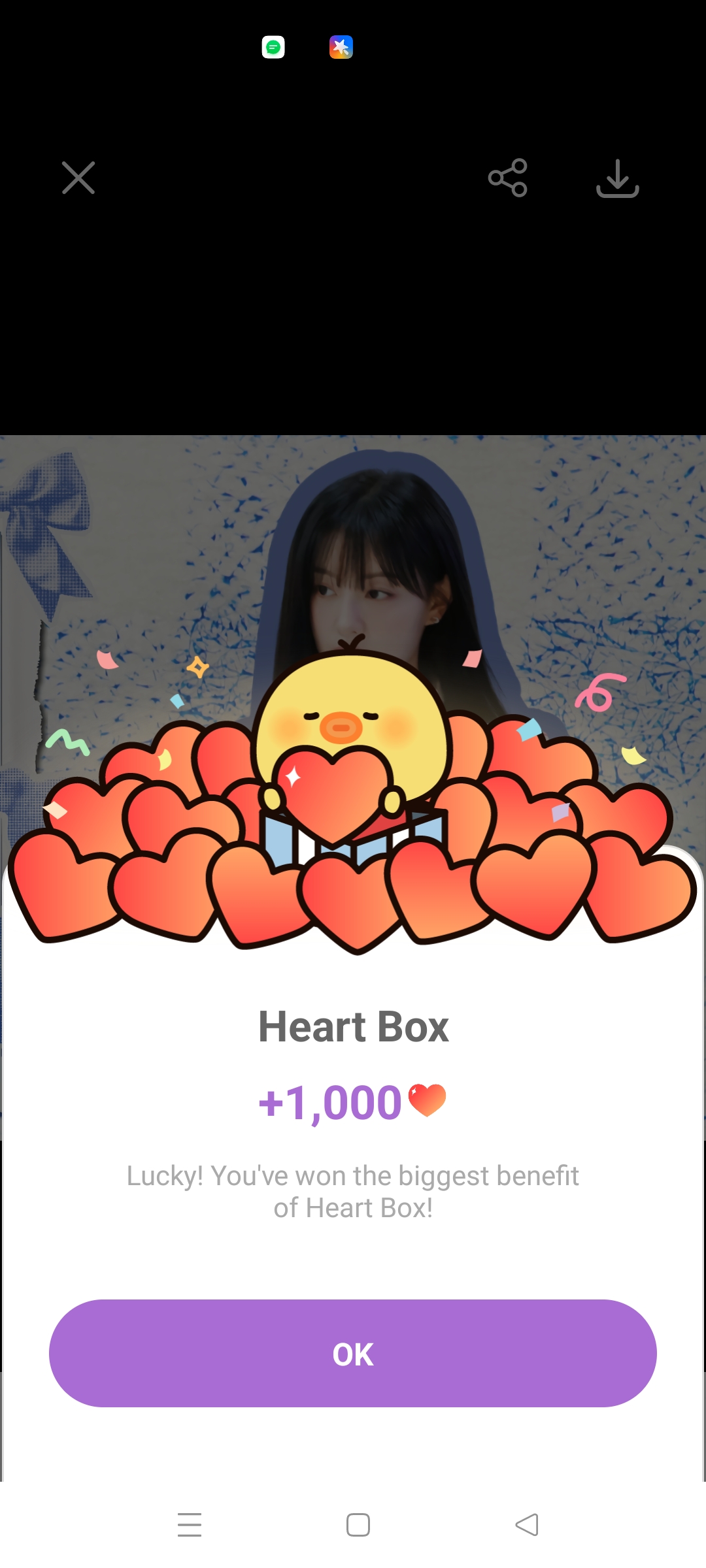Close the image viewer

click(x=78, y=178)
